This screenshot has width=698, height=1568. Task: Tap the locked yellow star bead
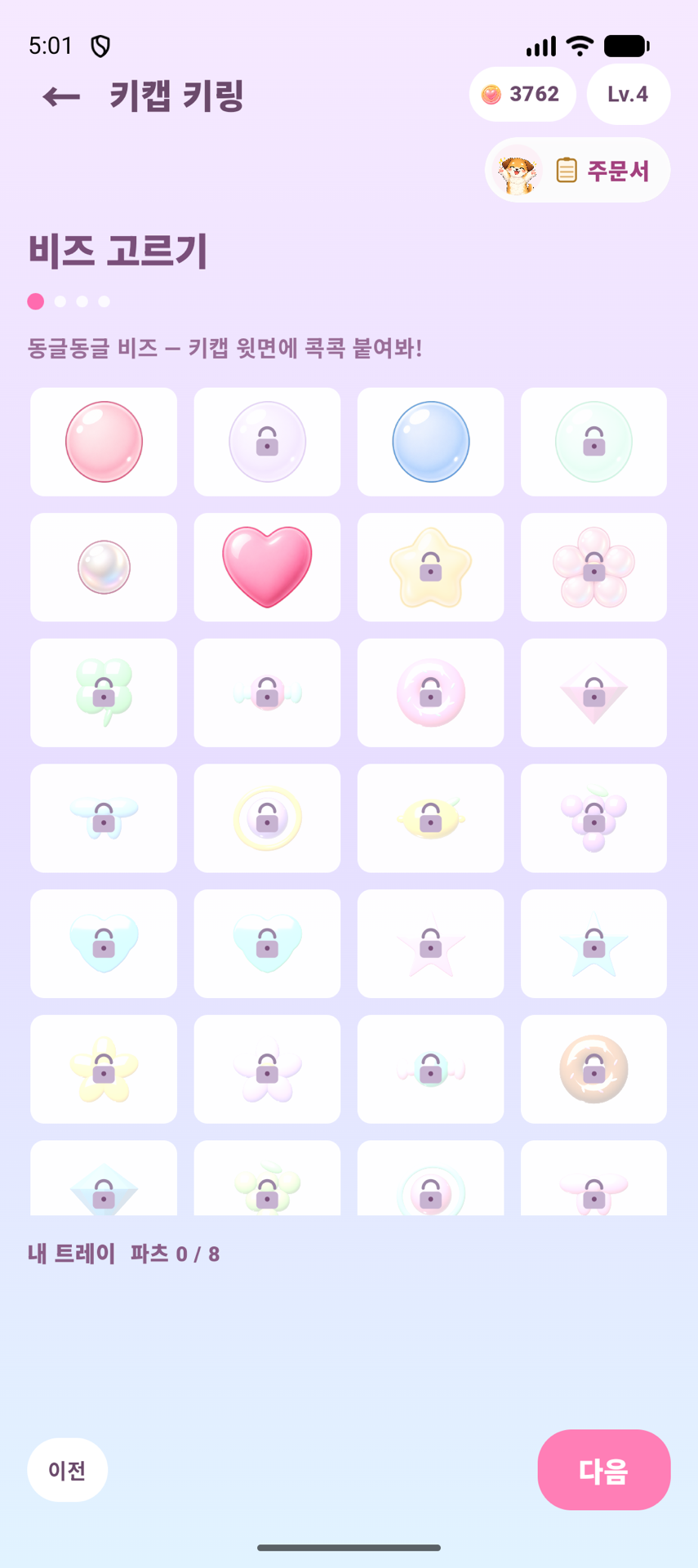tap(430, 568)
